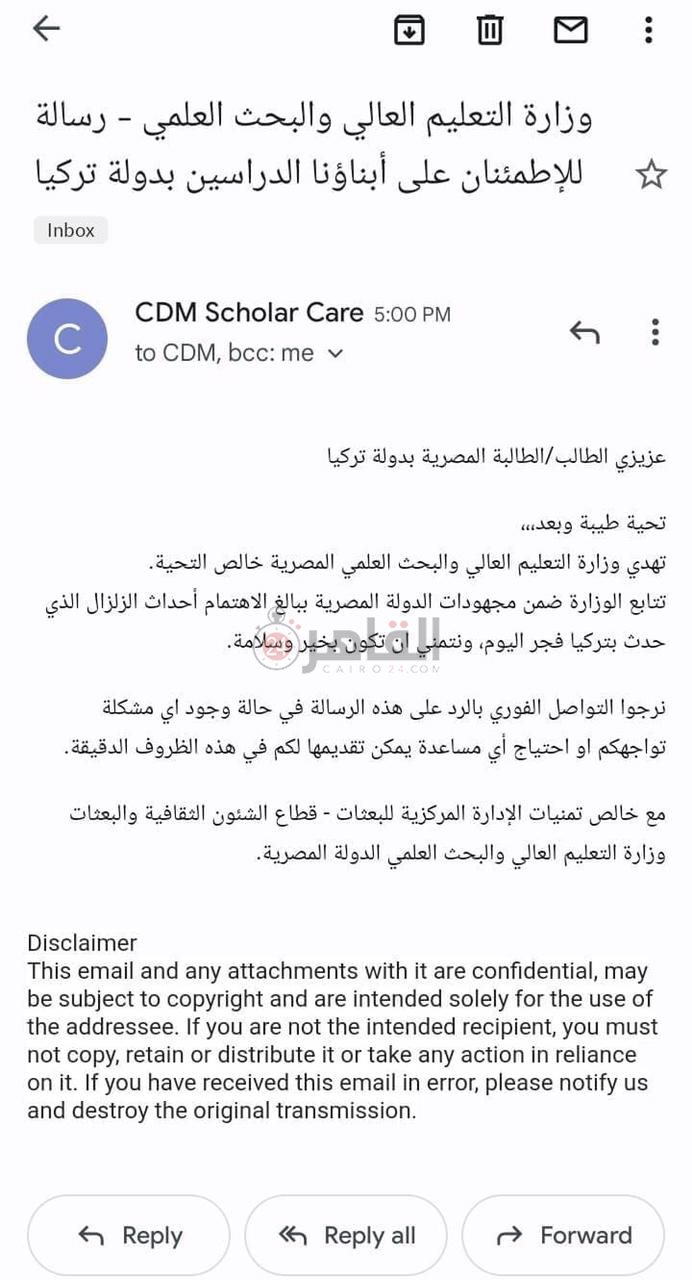
Task: Choose Reply all at the bottom
Action: pos(347,1236)
